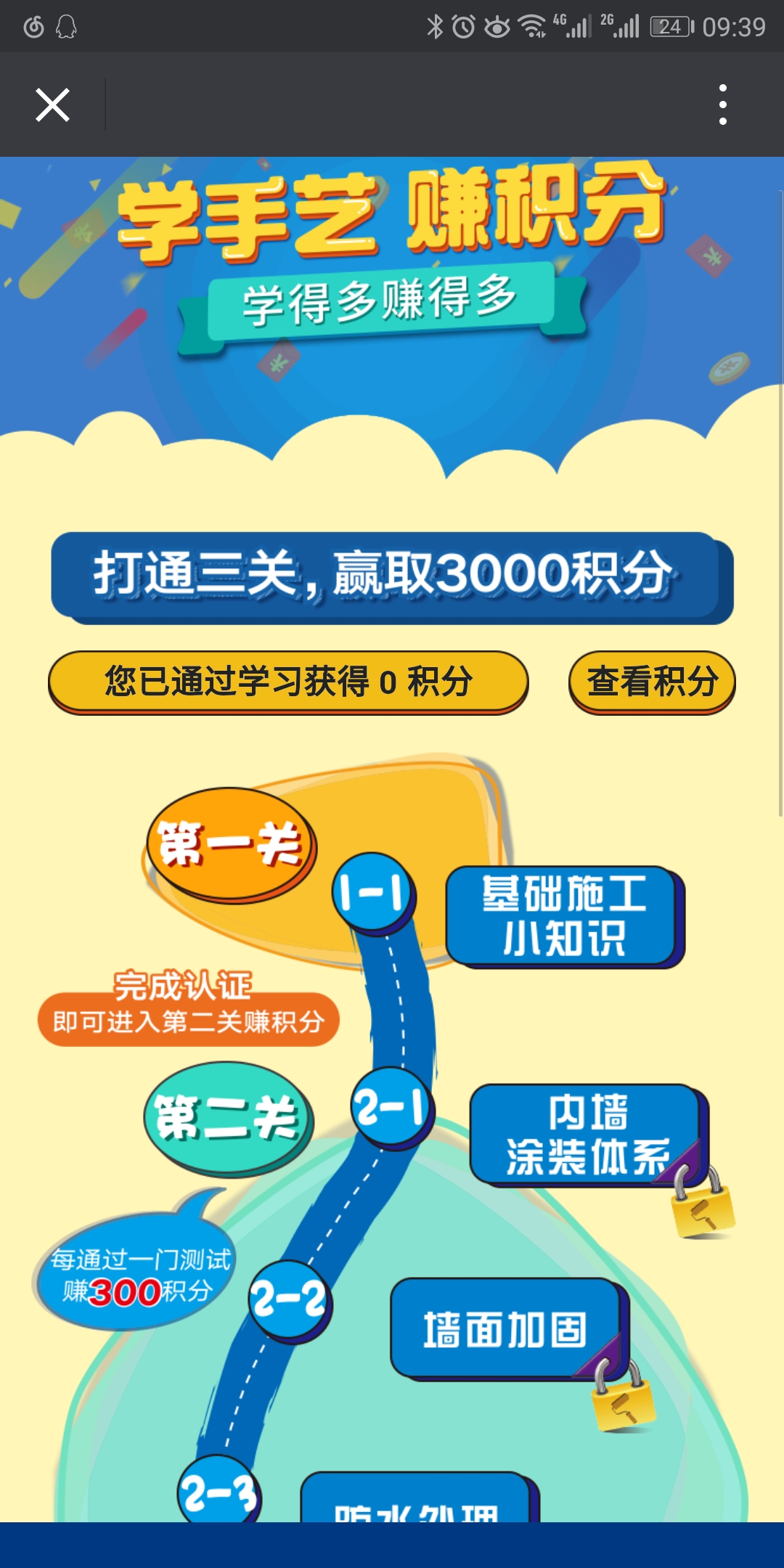The image size is (784, 1568).
Task: Open the locked 内墙涂装体系 lesson
Action: click(587, 1135)
